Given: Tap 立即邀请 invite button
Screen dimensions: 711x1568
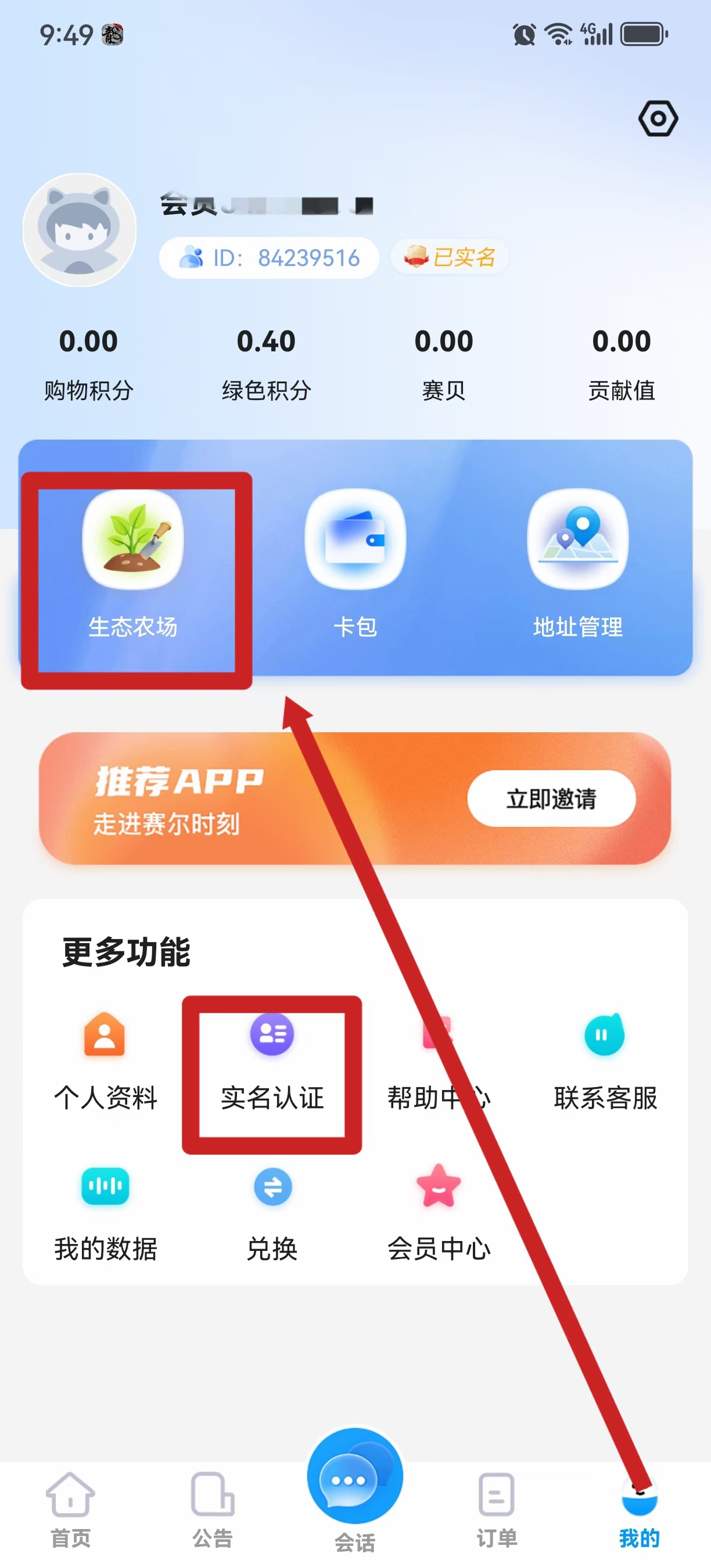Looking at the screenshot, I should 551,798.
